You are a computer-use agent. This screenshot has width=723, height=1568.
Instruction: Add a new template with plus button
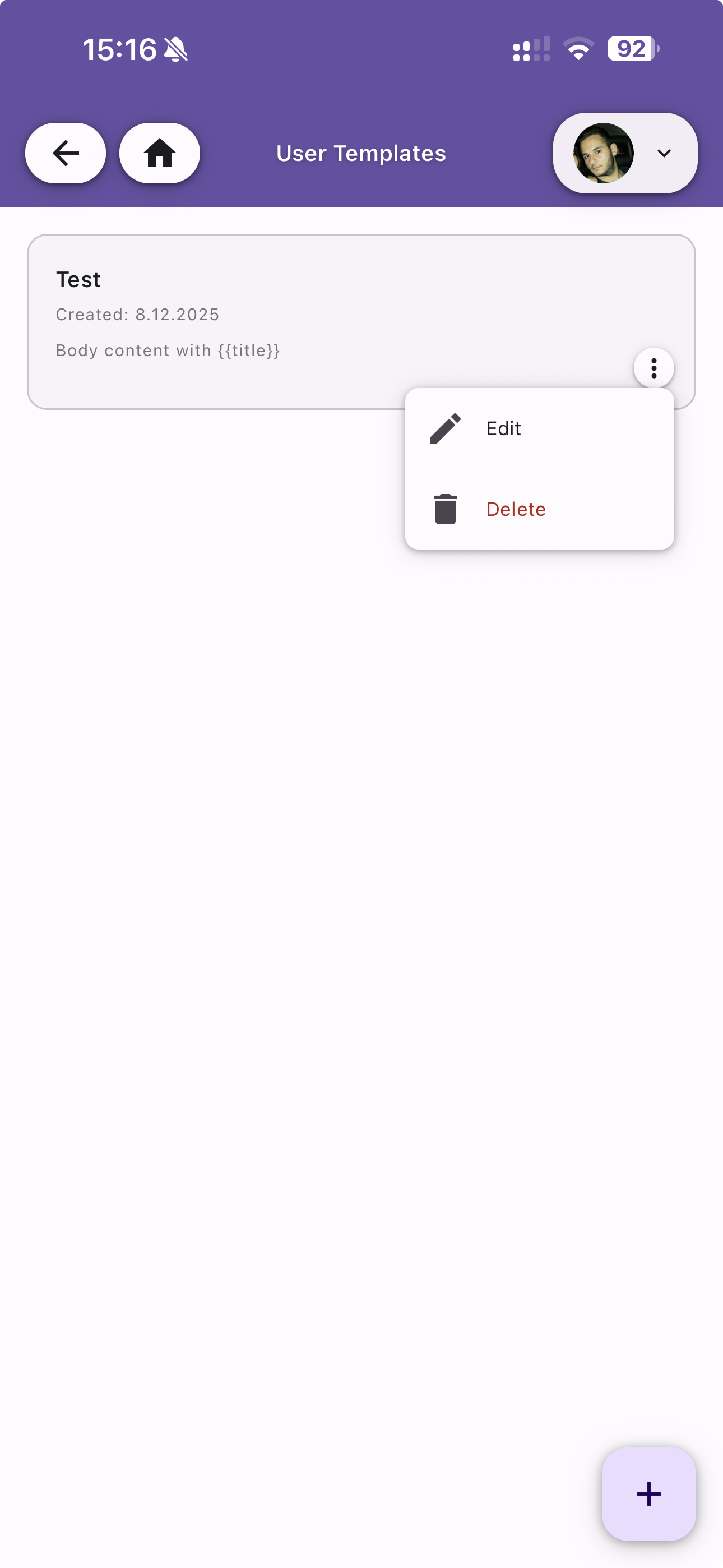[648, 1494]
